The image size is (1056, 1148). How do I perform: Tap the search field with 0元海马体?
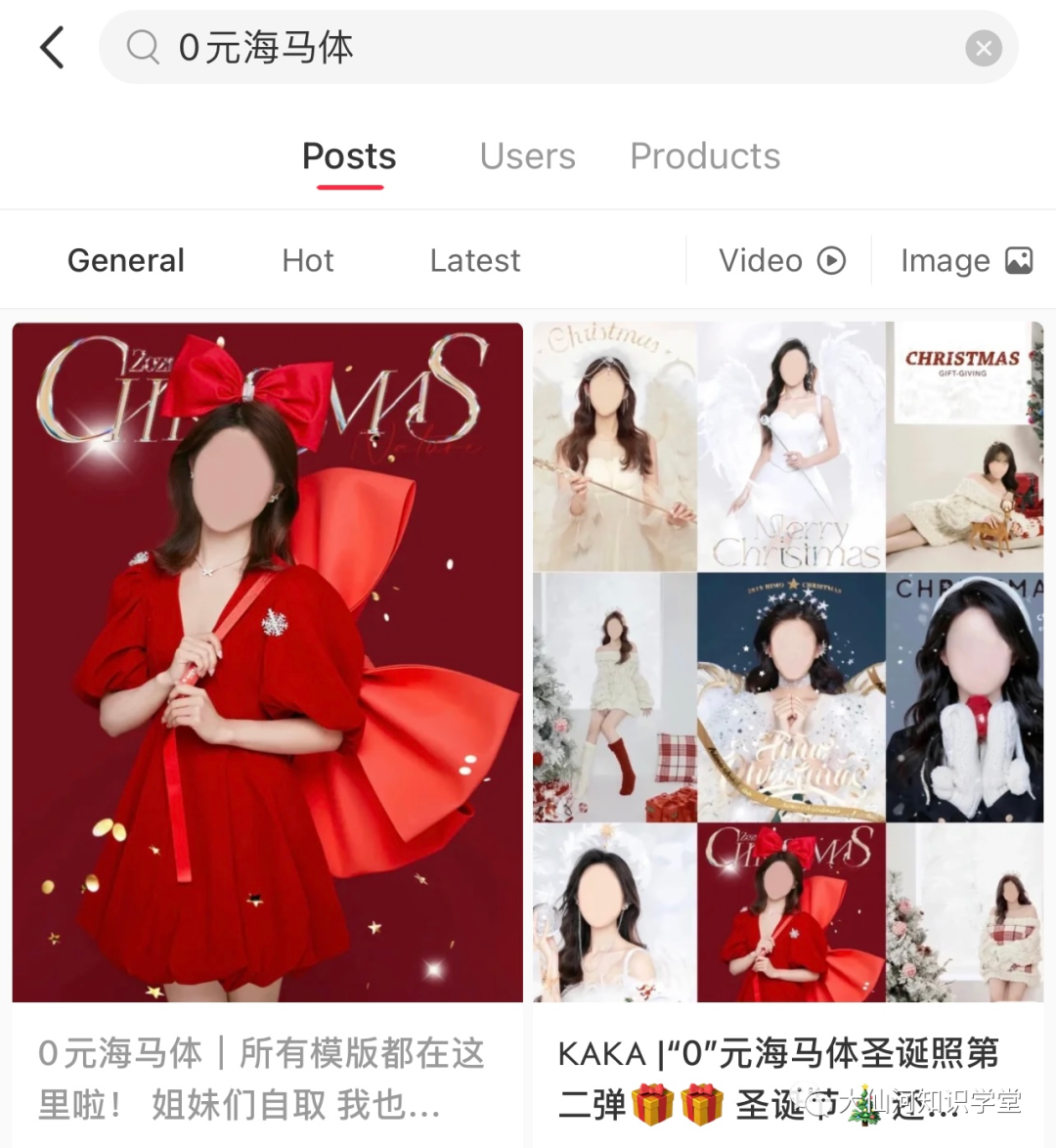tap(548, 47)
